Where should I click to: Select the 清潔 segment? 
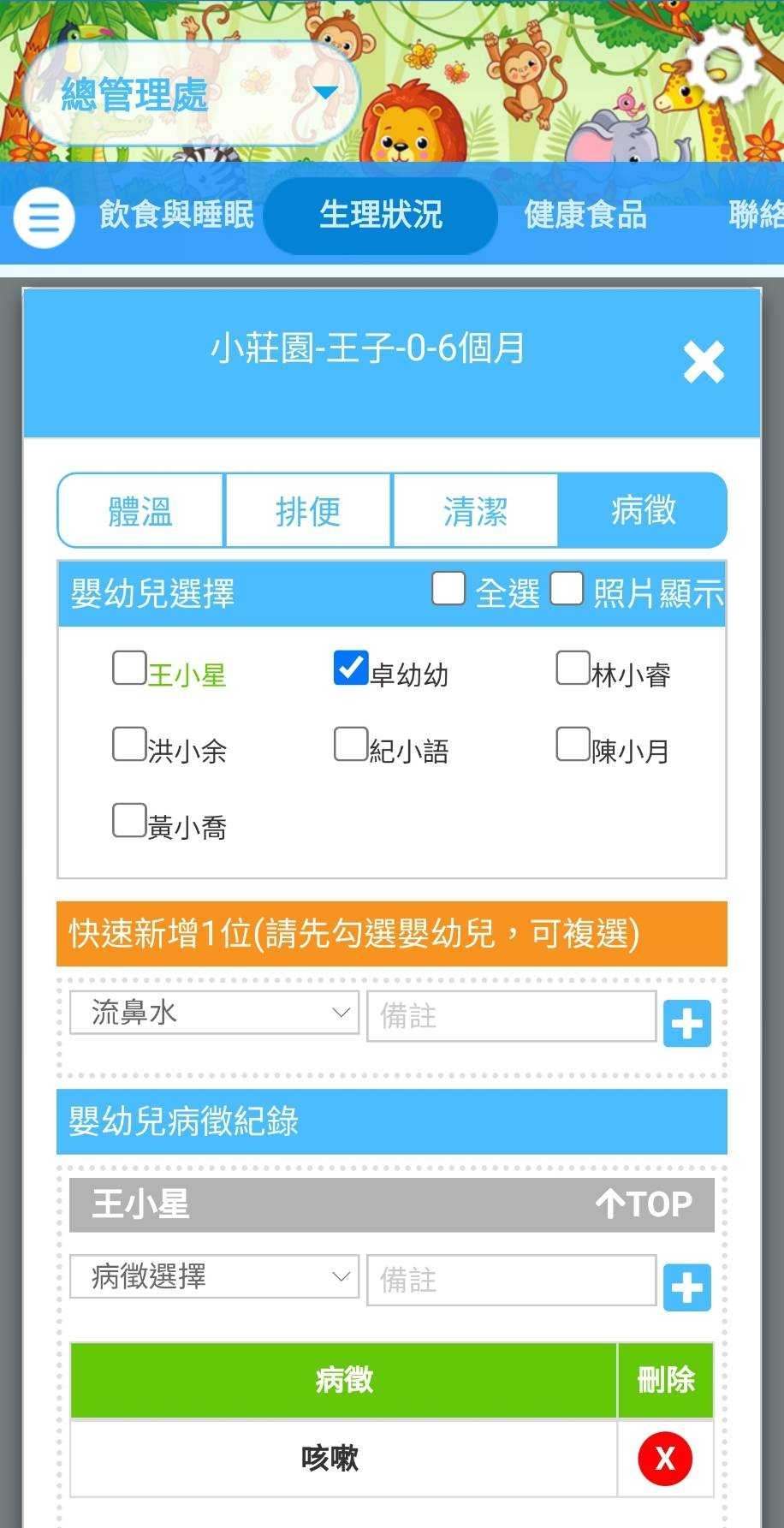tap(475, 511)
